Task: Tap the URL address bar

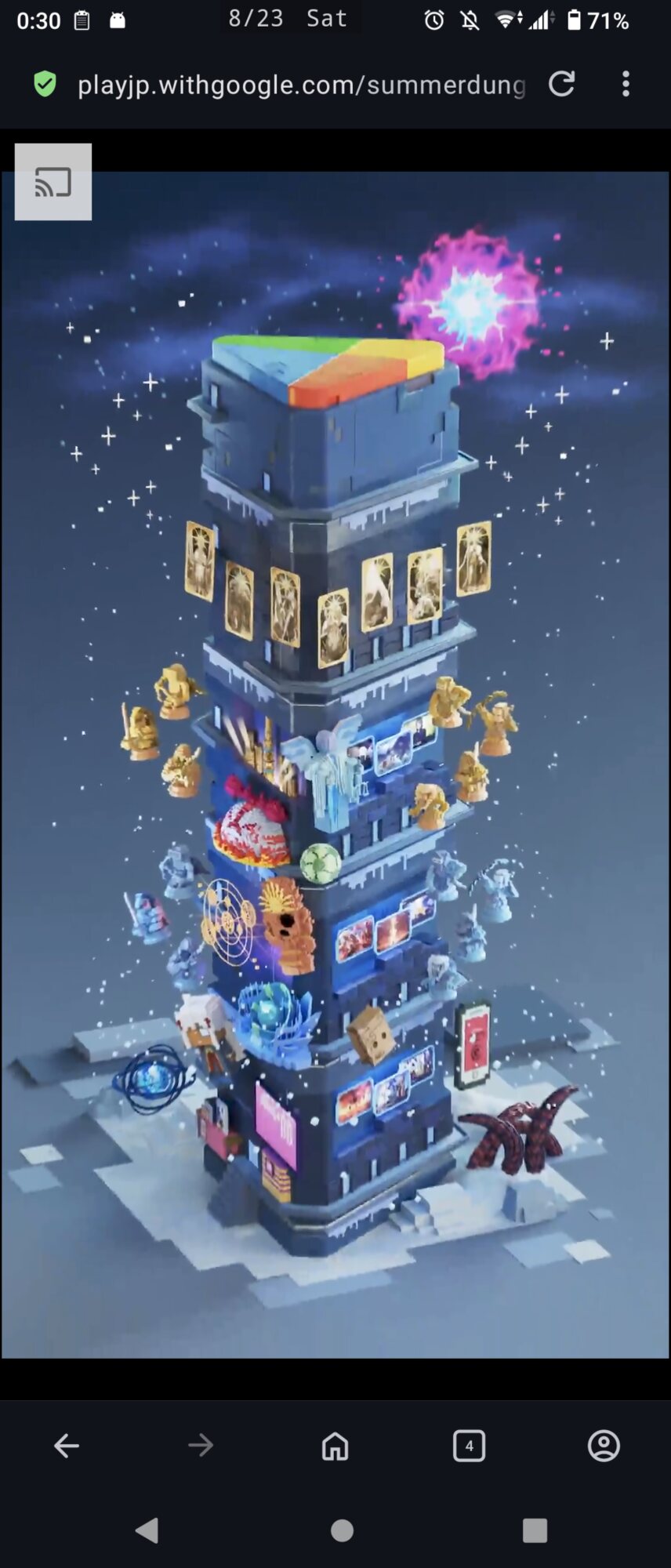Action: tap(301, 85)
